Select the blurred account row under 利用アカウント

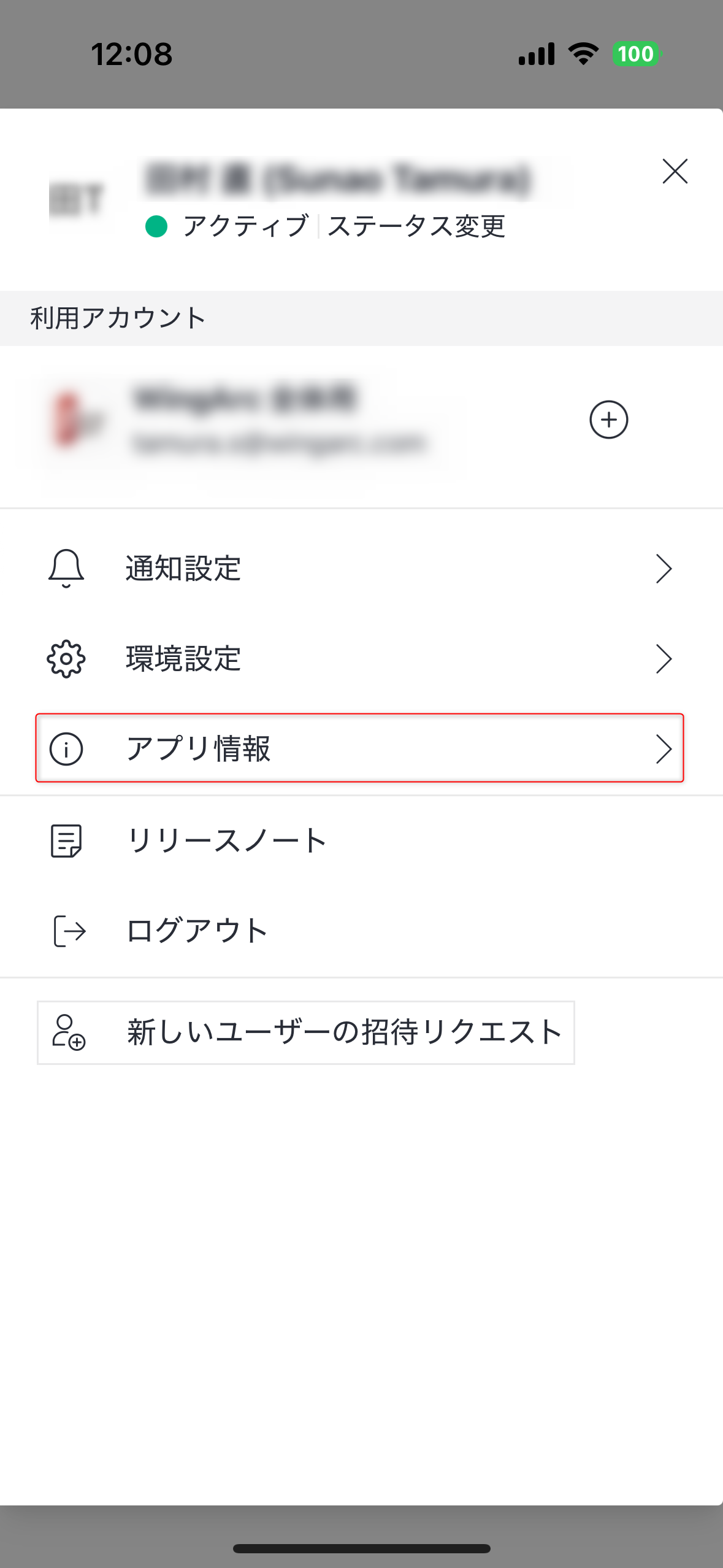(x=276, y=420)
